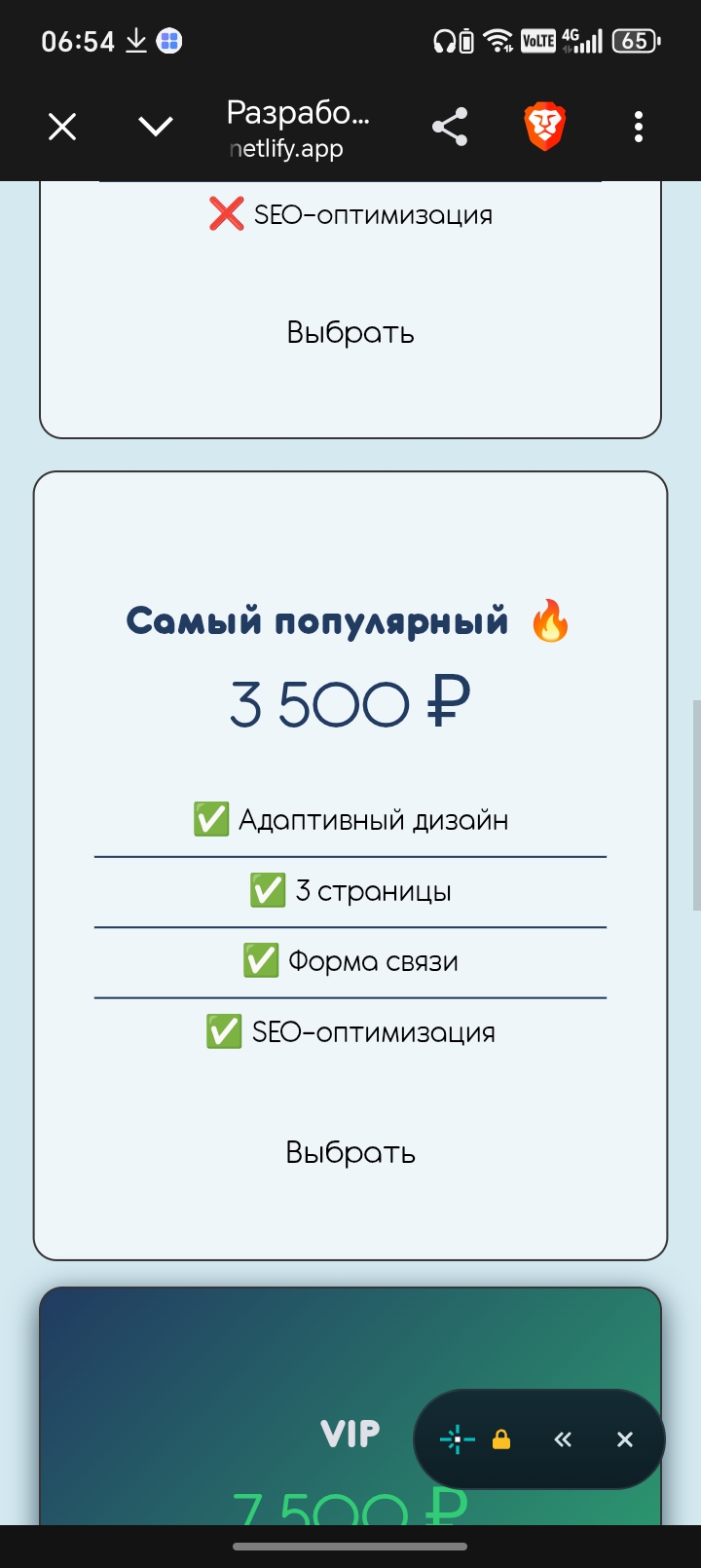Tap the lock icon on floating widget
The width and height of the screenshot is (701, 1568).
tap(501, 1439)
